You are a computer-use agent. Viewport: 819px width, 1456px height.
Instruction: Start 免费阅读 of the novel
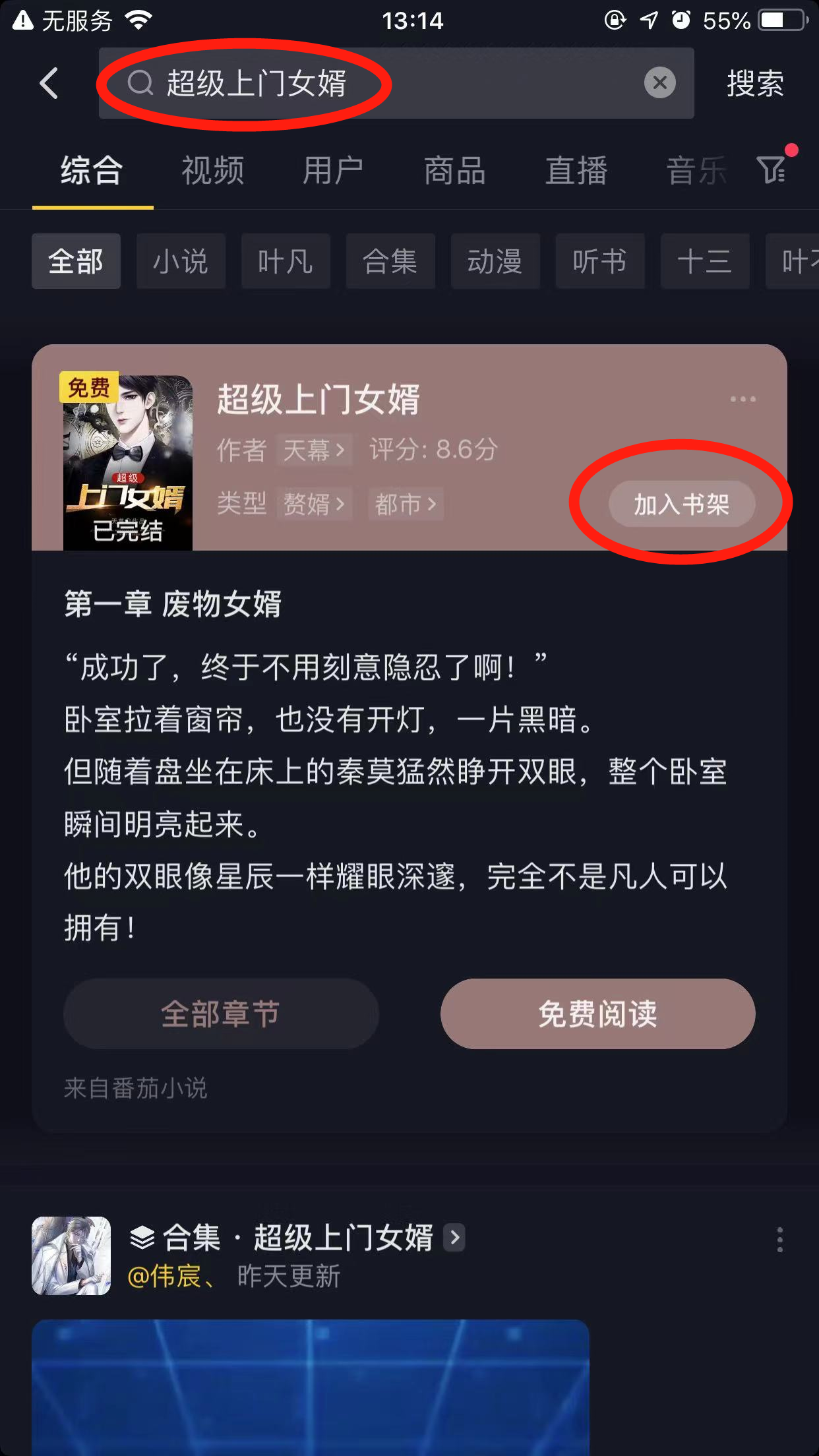pos(597,1014)
